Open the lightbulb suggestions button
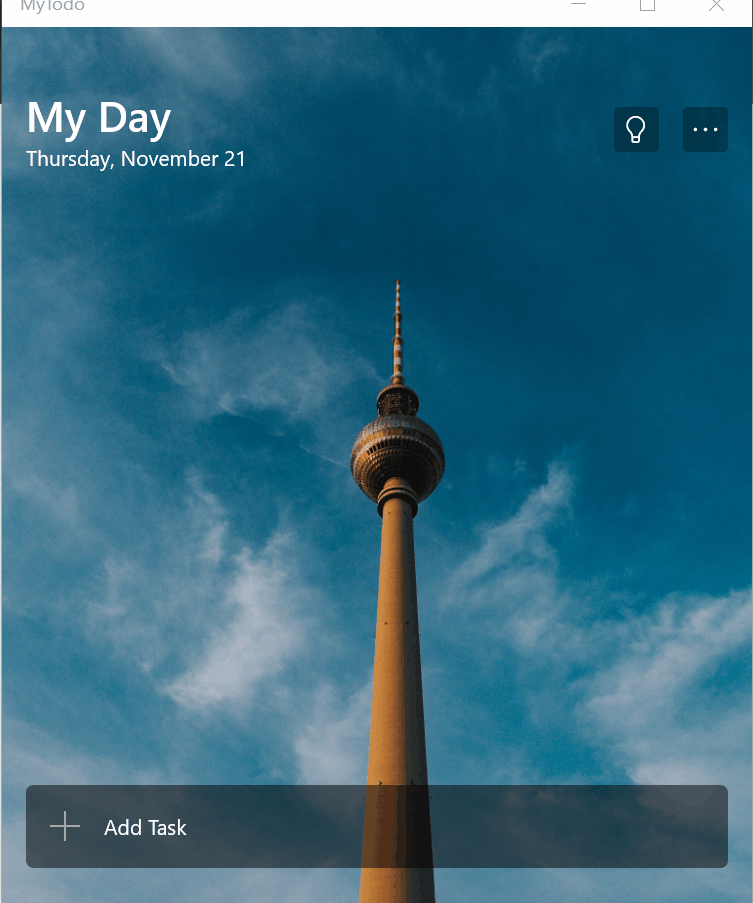 coord(636,130)
